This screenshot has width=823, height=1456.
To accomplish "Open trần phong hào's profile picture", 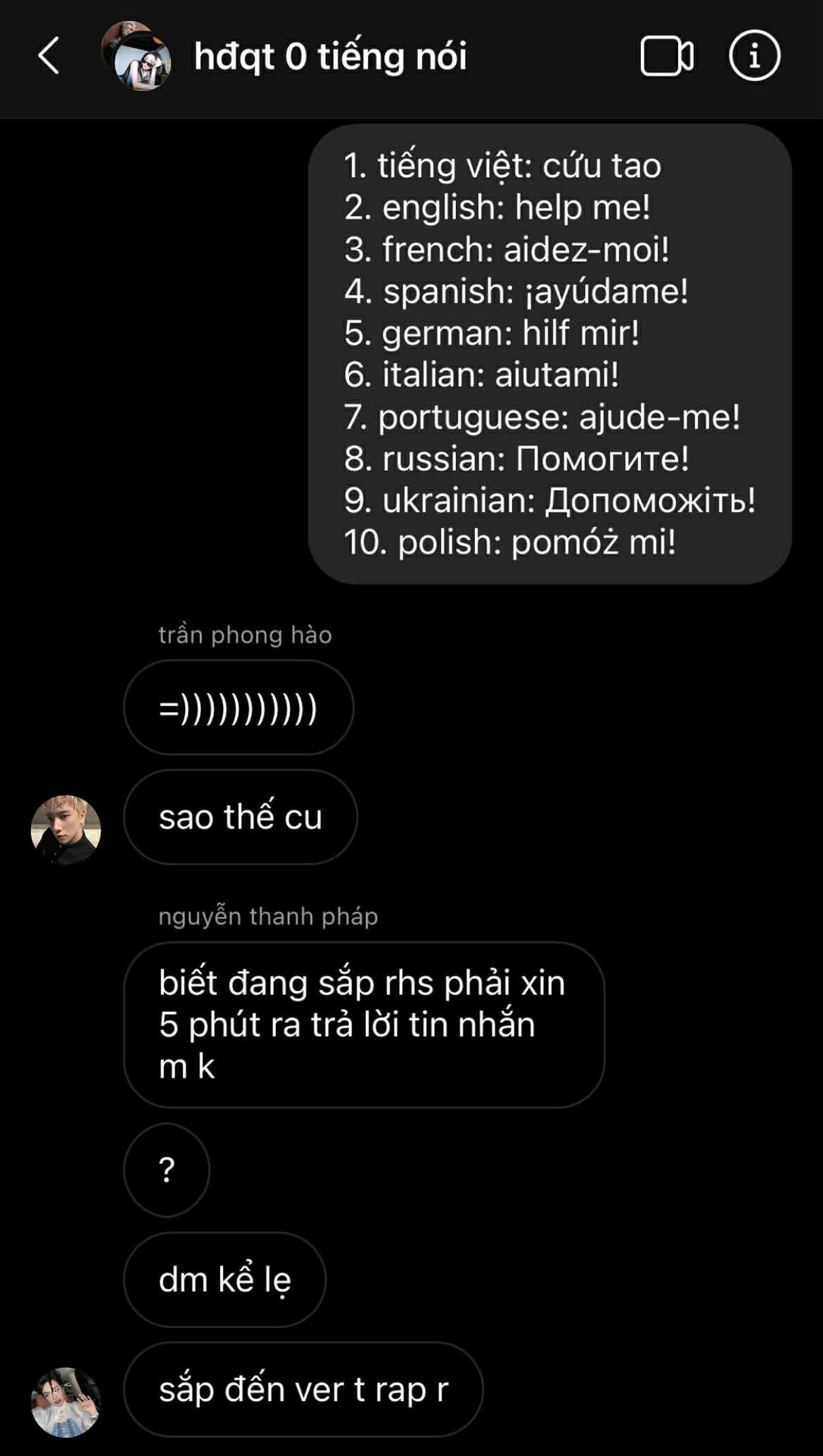I will click(66, 830).
